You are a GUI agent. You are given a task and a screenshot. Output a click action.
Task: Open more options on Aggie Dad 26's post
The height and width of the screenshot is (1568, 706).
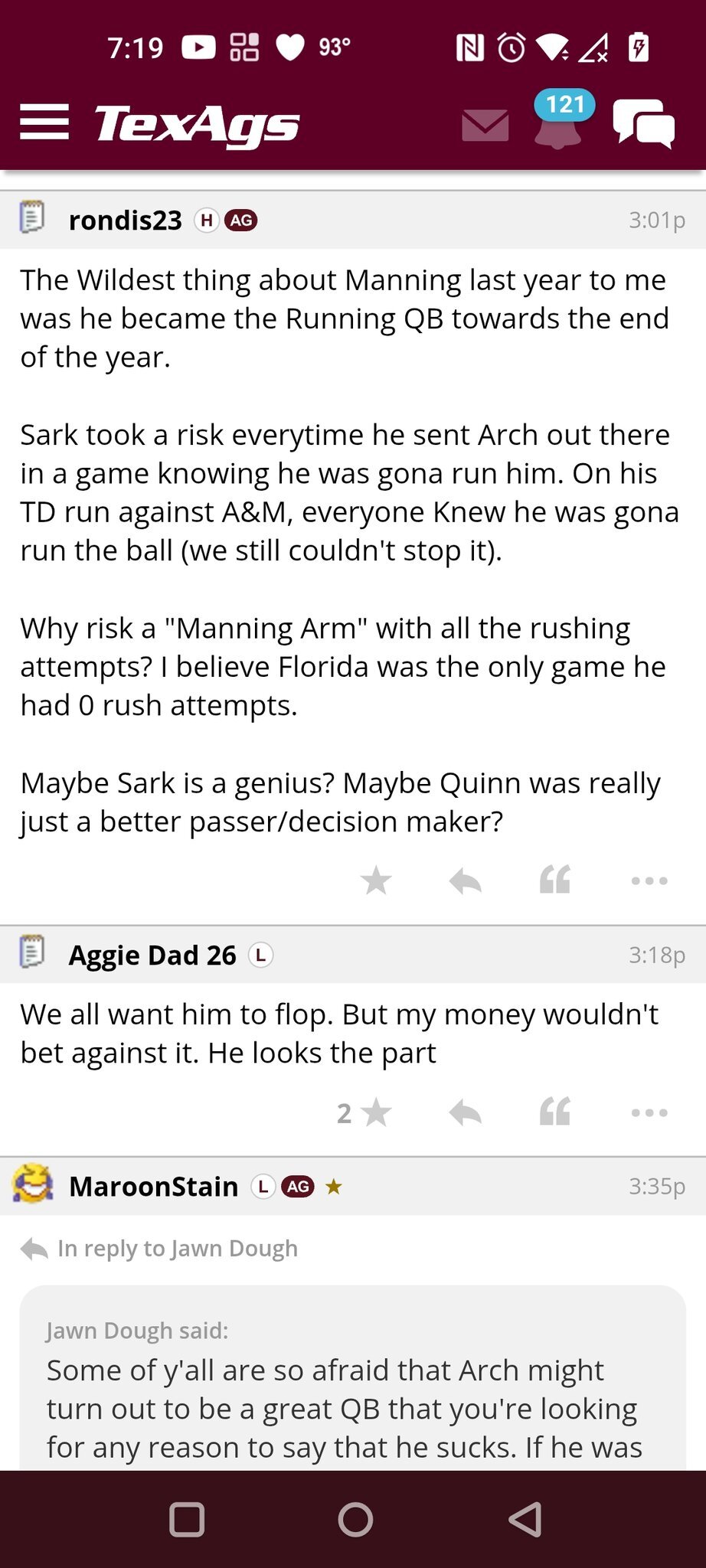point(649,1112)
